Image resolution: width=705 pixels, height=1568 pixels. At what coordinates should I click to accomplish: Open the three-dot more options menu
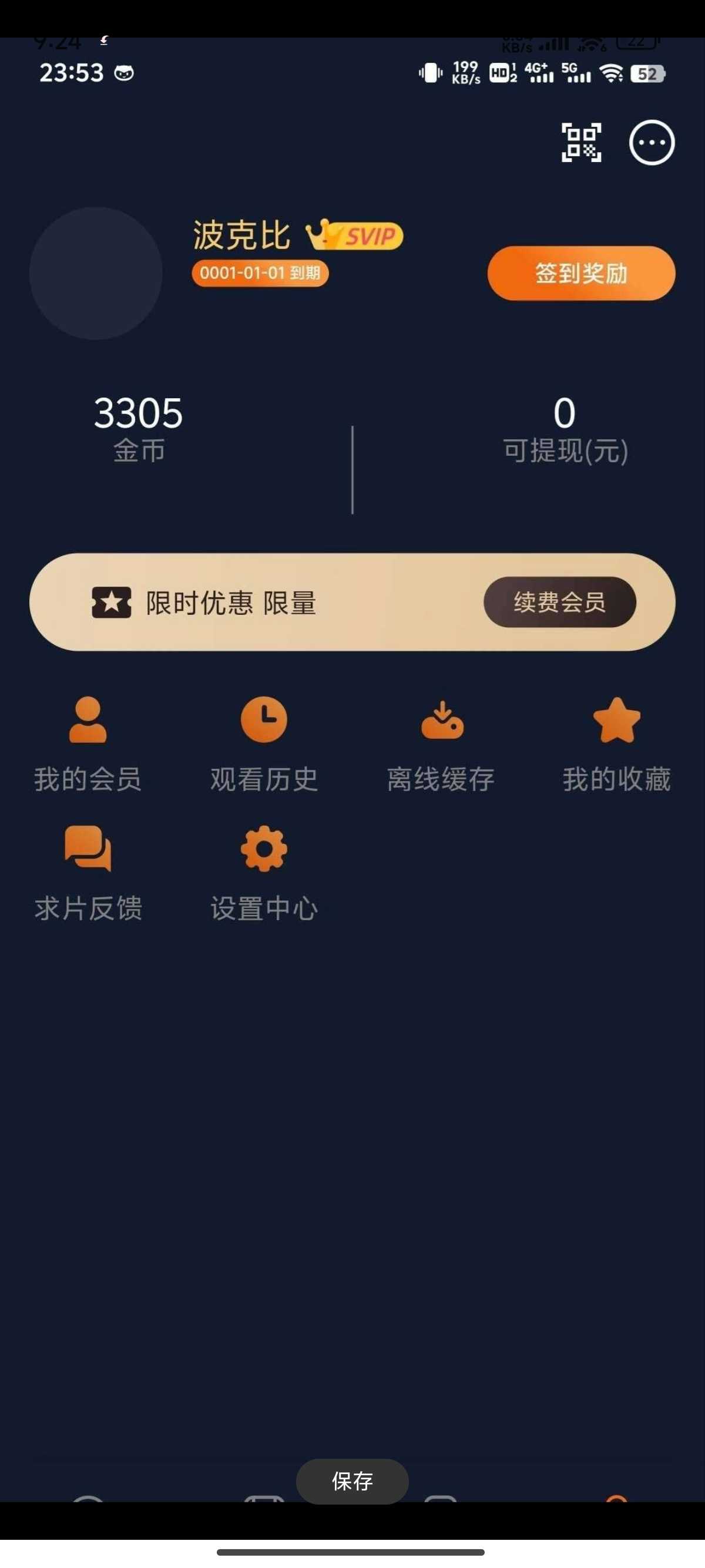click(652, 143)
